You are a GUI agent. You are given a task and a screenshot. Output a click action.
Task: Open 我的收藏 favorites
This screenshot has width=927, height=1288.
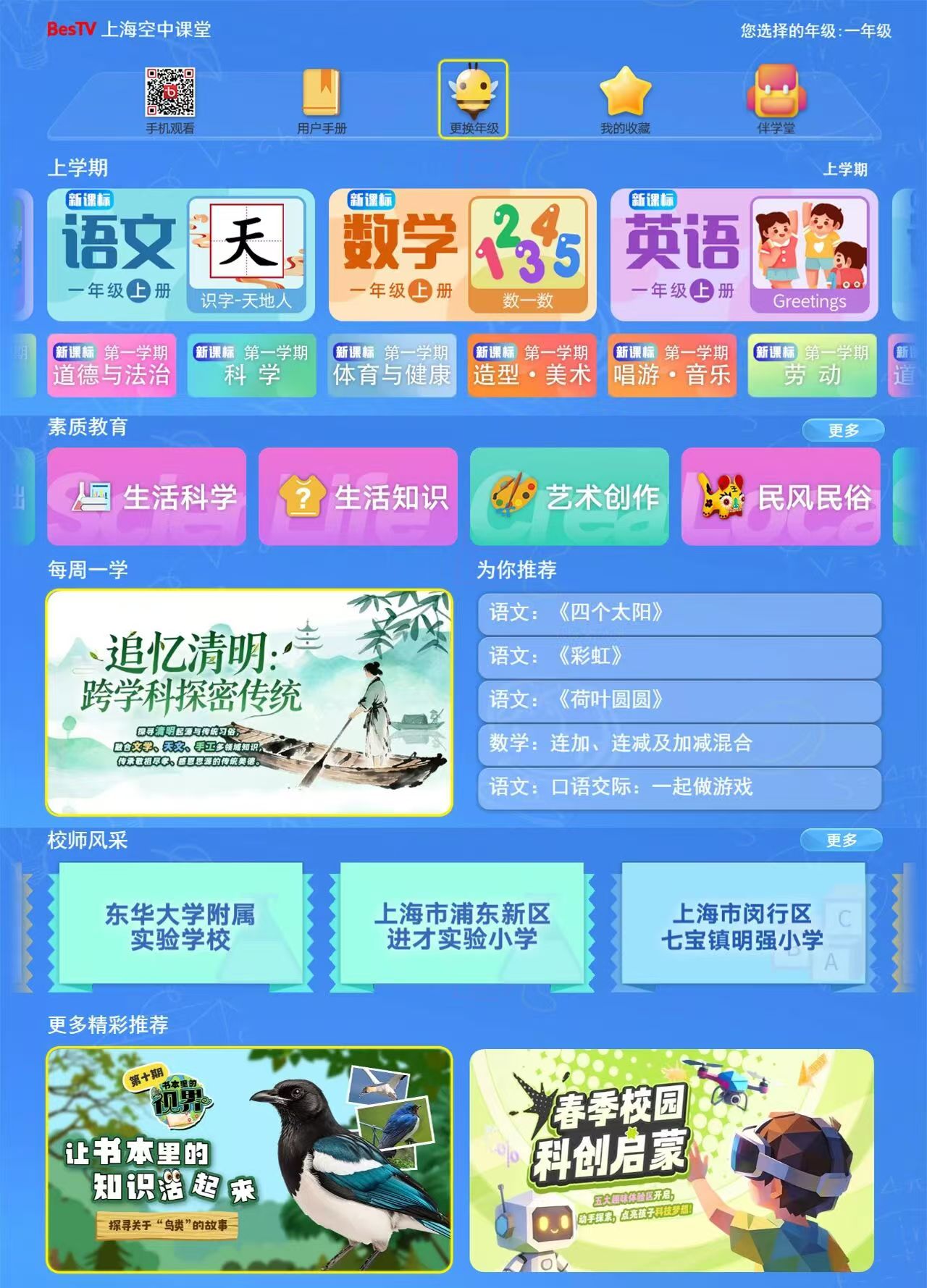click(x=625, y=99)
